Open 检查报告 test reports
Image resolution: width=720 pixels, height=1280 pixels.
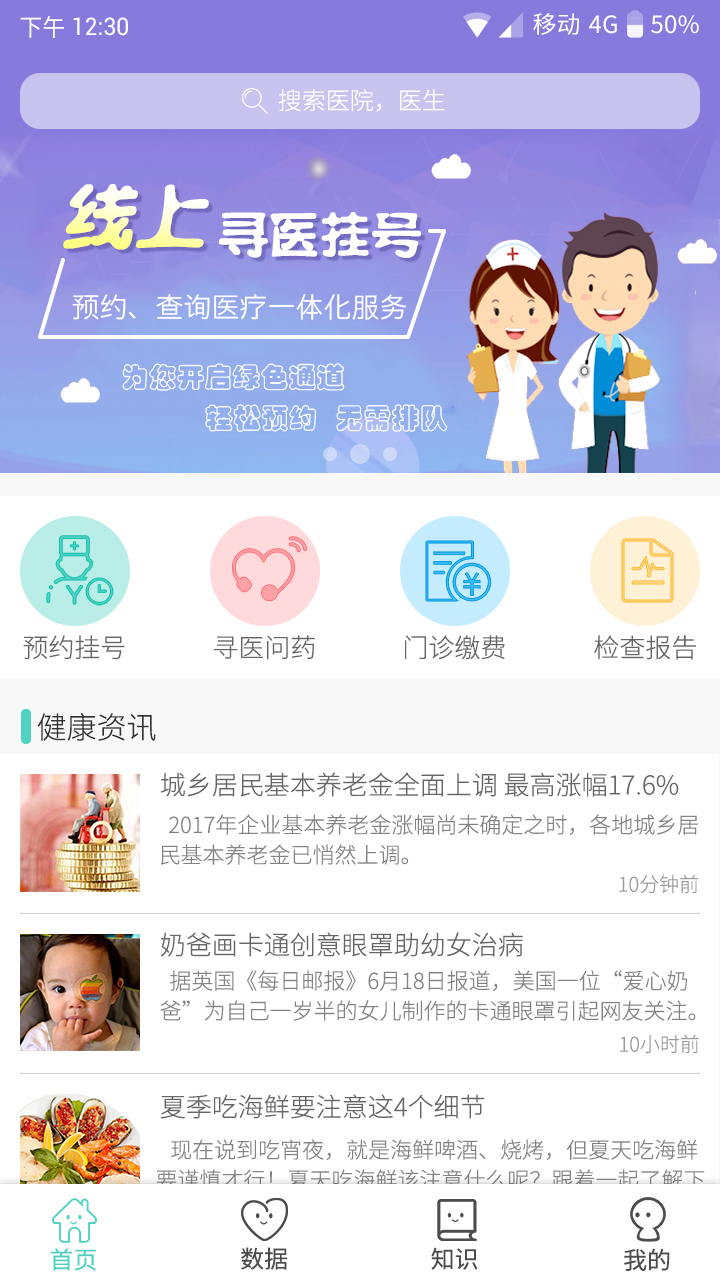[x=645, y=590]
